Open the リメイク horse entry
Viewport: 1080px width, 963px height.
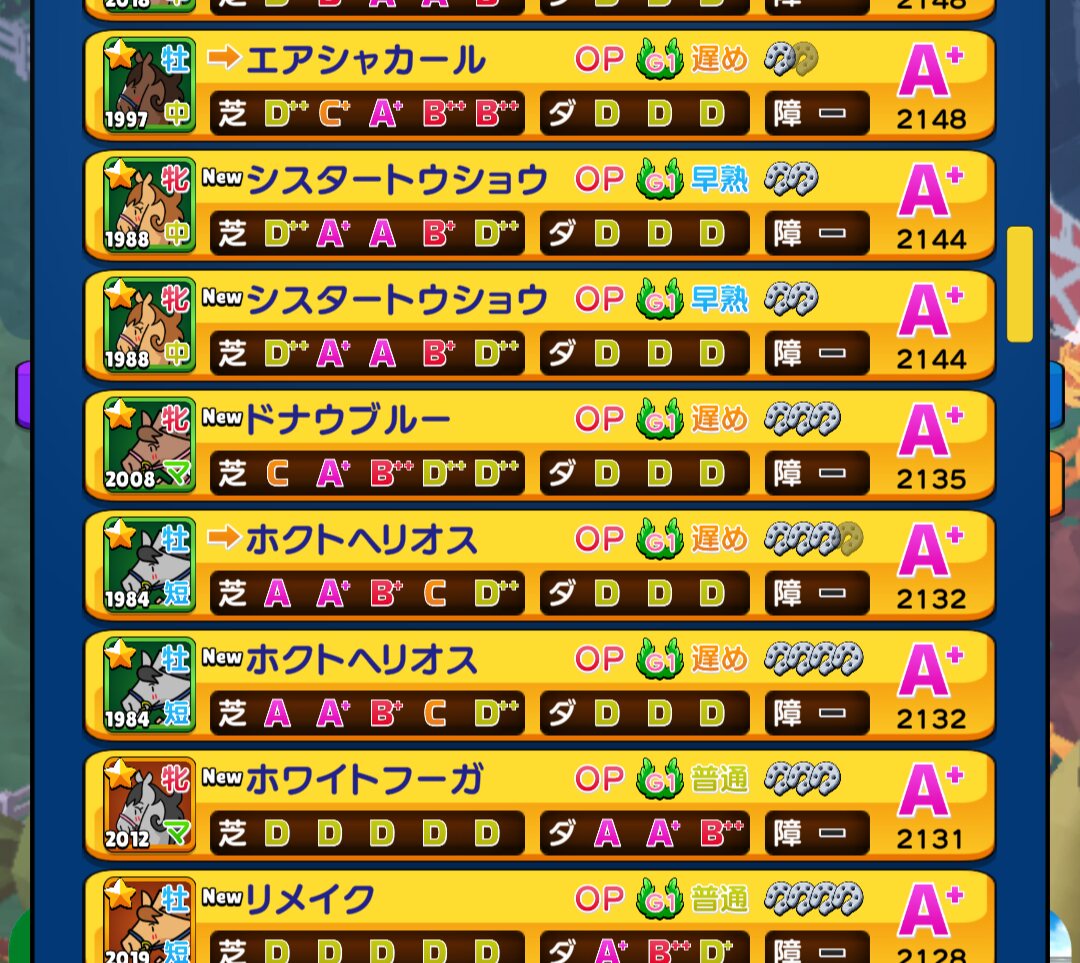[540, 917]
